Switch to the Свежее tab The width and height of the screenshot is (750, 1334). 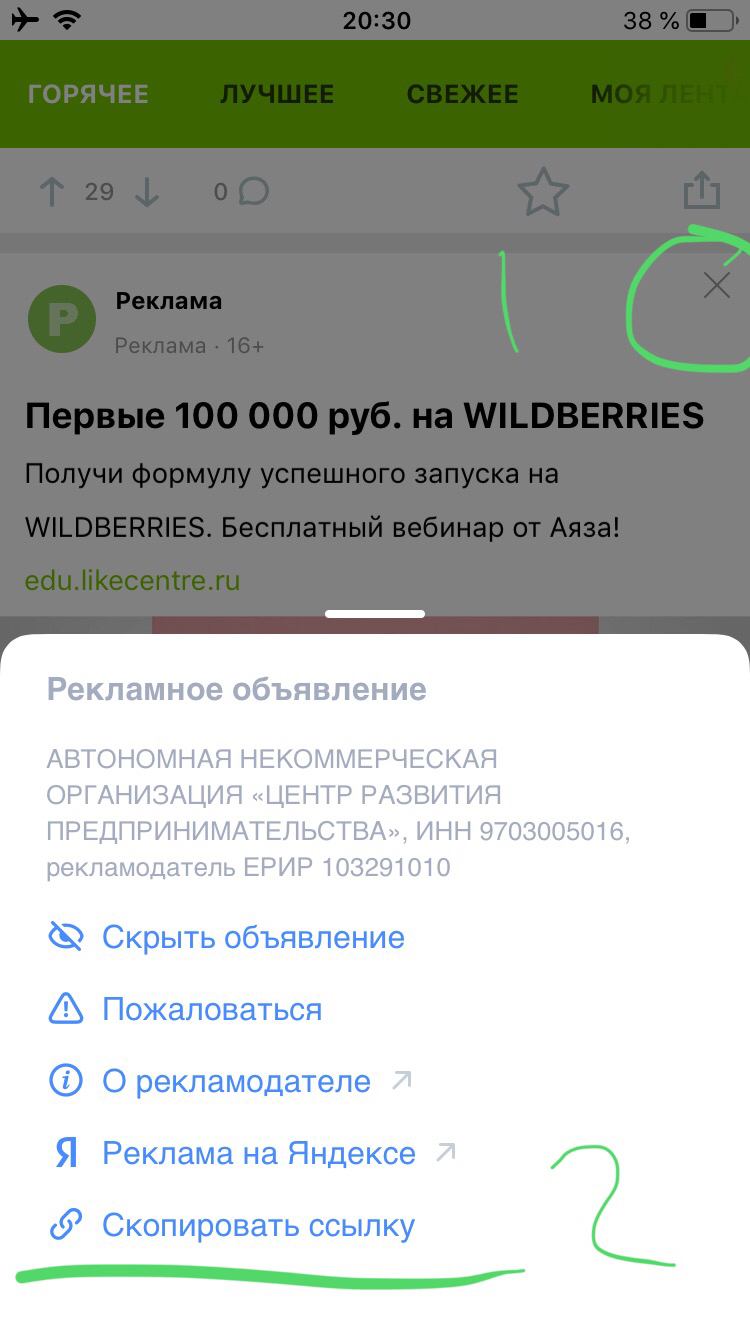click(x=462, y=95)
